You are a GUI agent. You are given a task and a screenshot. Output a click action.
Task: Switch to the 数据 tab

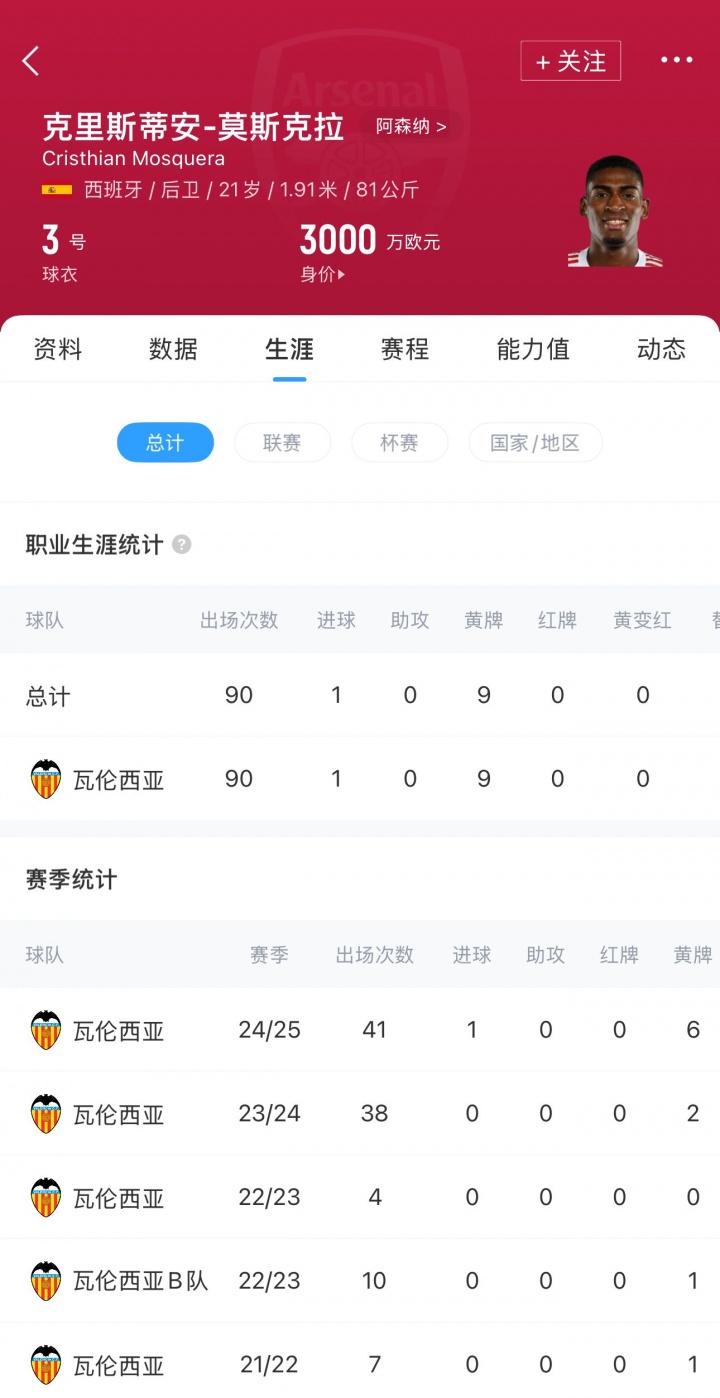pos(173,349)
